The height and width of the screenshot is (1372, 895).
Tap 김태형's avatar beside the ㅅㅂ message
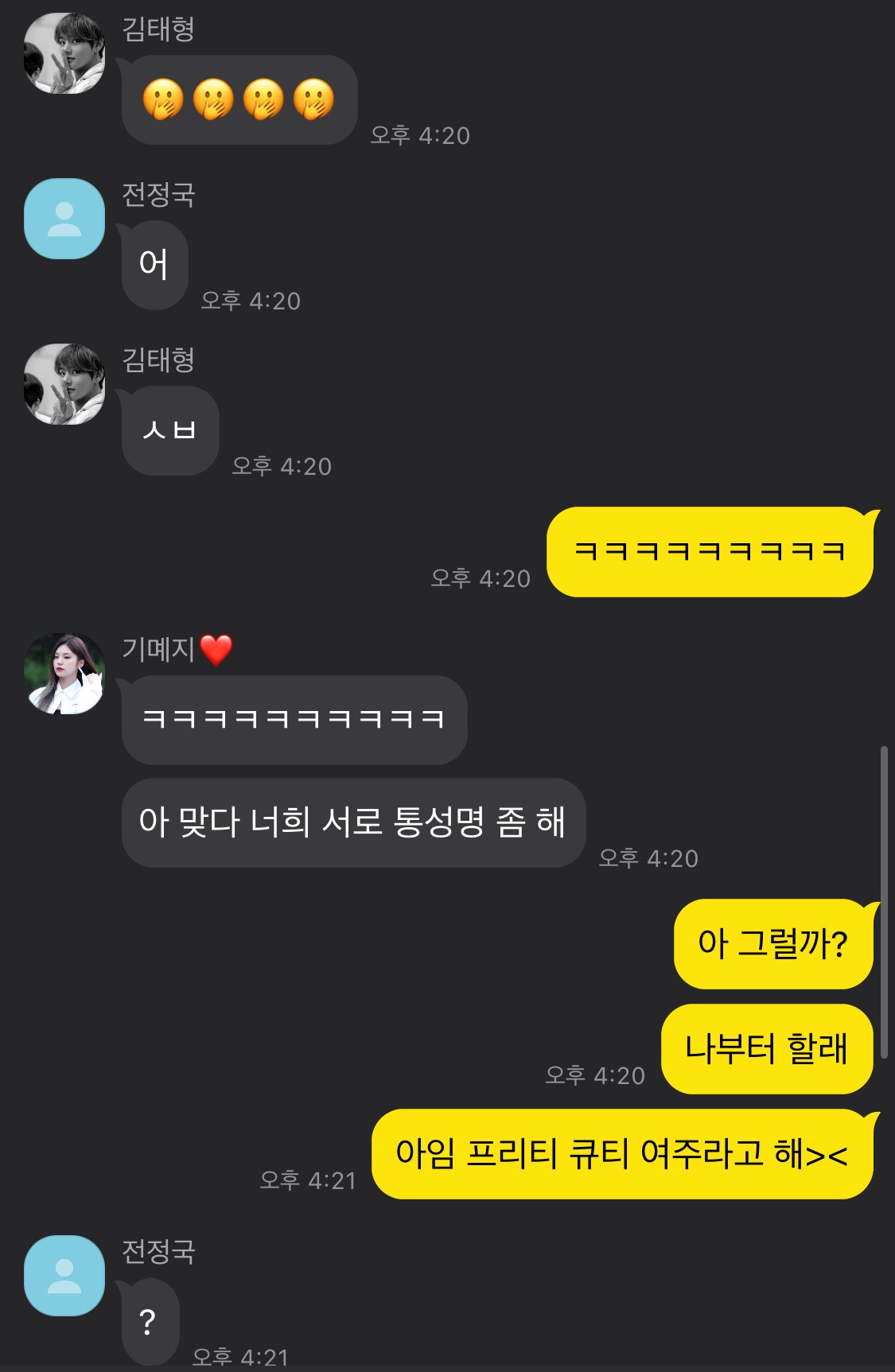[x=64, y=384]
